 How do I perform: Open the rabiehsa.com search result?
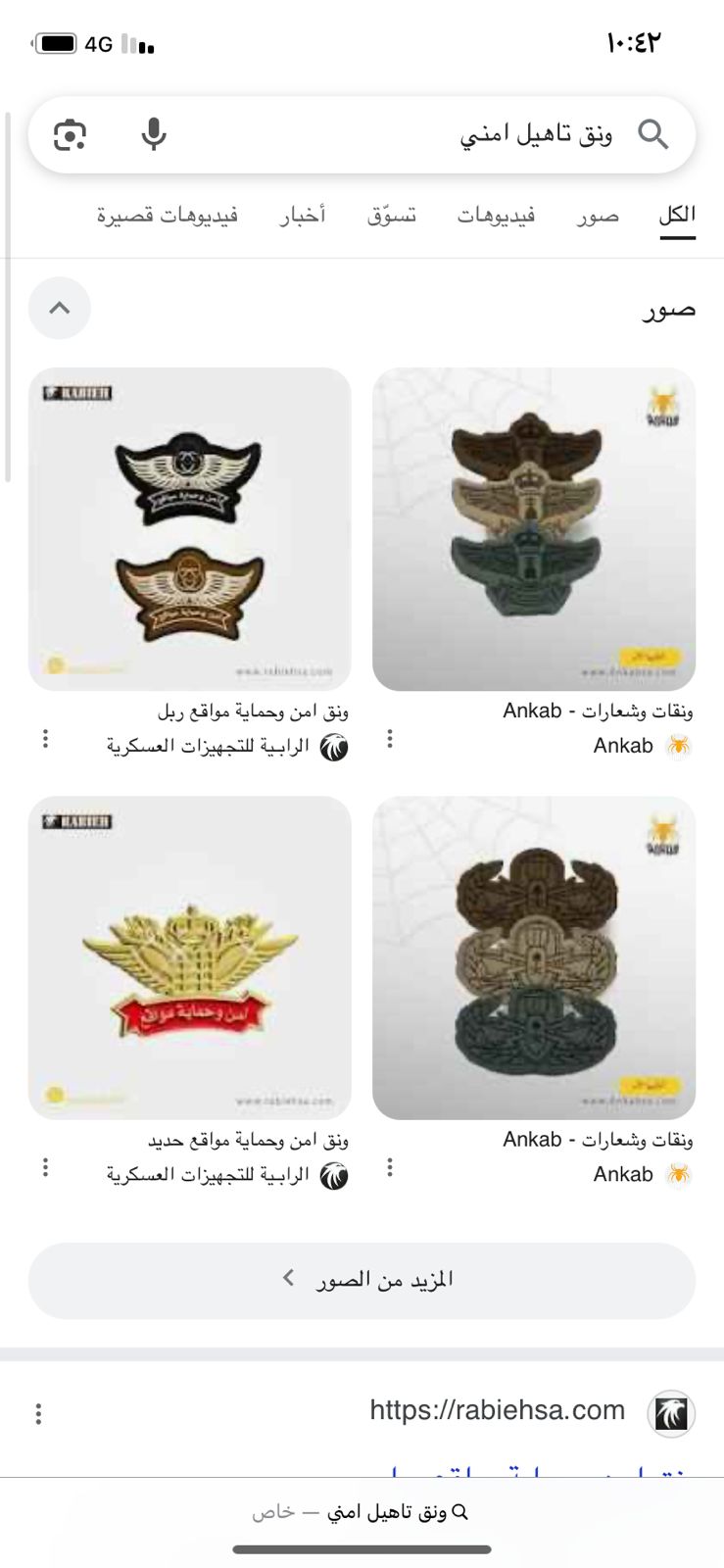(x=497, y=1410)
